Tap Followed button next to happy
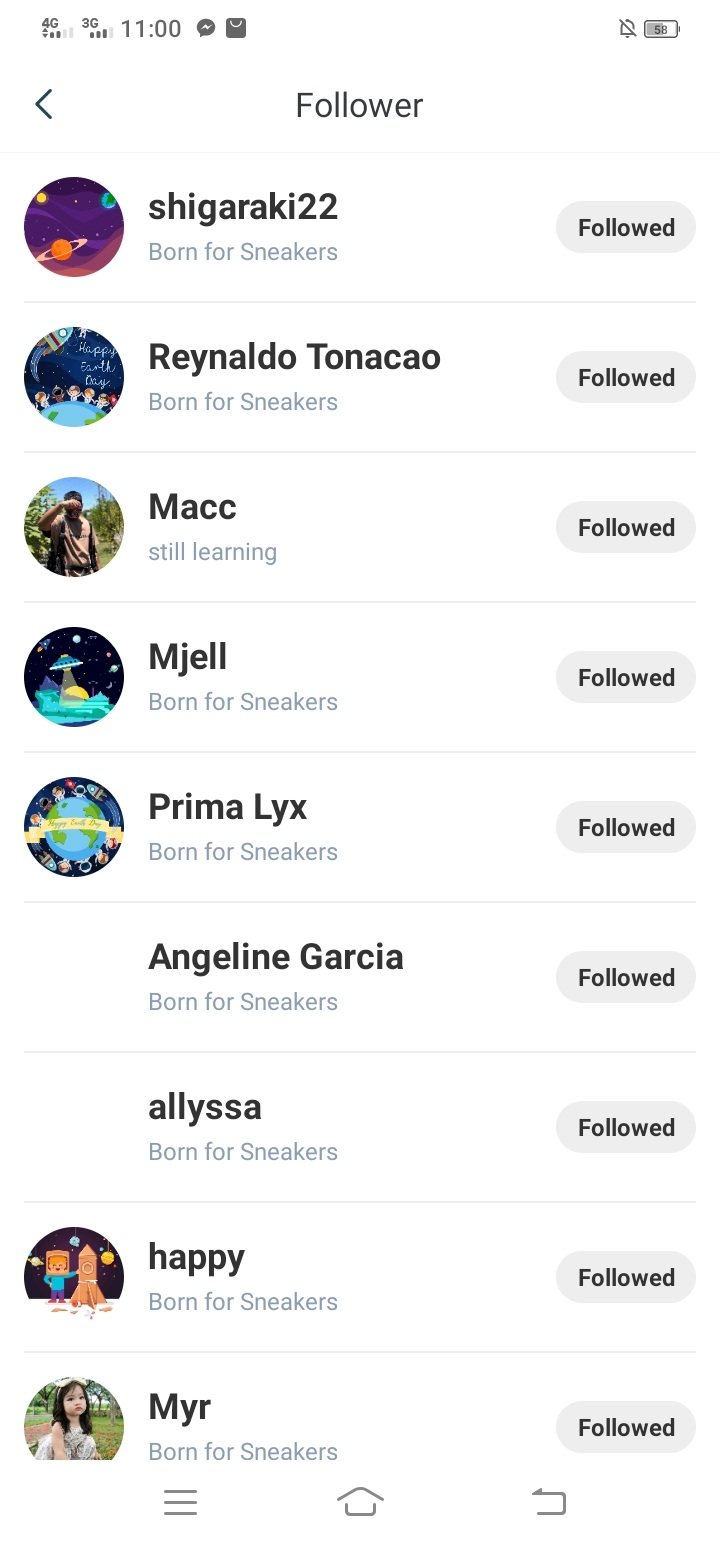Image resolution: width=720 pixels, height=1544 pixels. (625, 1278)
